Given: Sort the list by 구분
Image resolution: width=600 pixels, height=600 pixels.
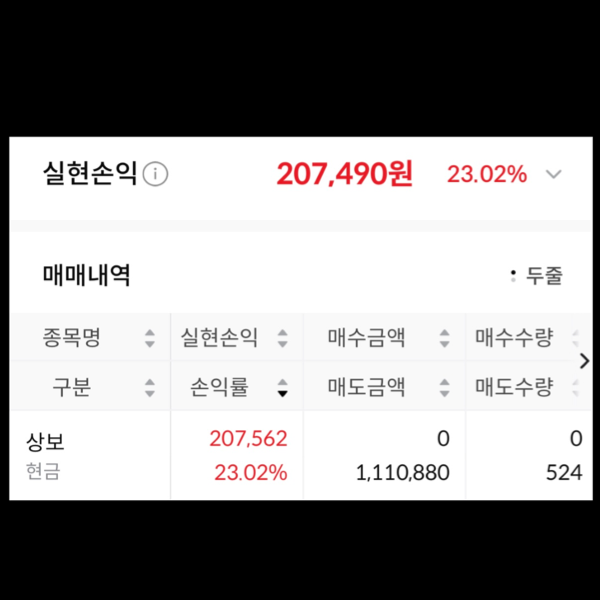Looking at the screenshot, I should pos(90,387).
